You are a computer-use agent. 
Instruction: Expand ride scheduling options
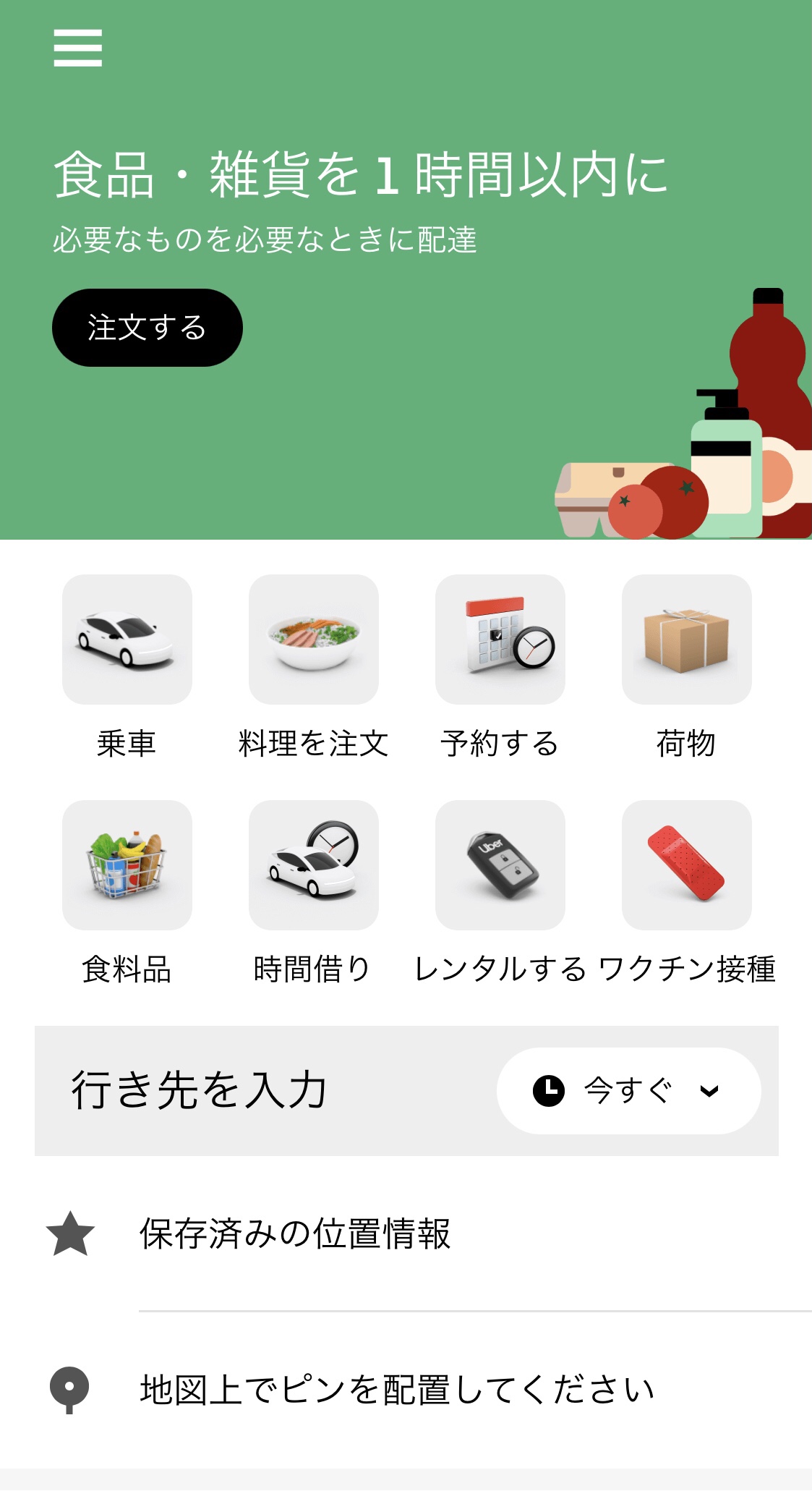pyautogui.click(x=628, y=1092)
